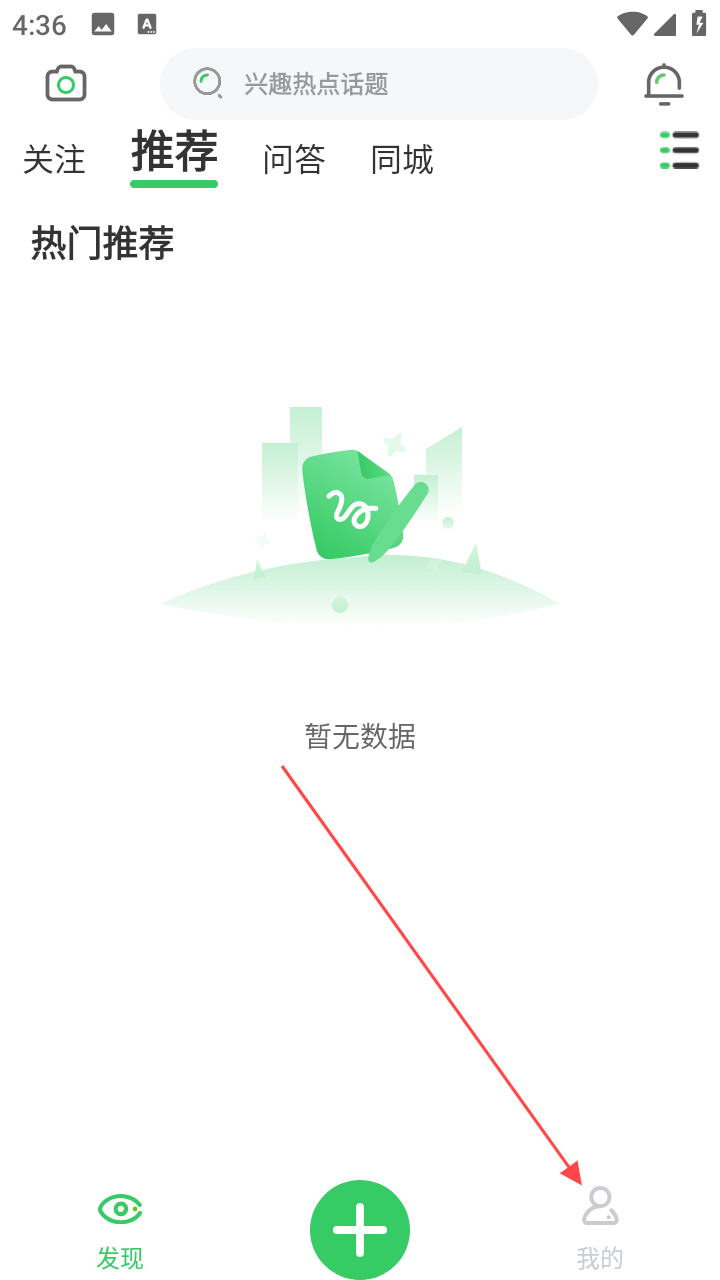Switch to the 关注 tab
This screenshot has height=1280, width=720.
tap(54, 160)
